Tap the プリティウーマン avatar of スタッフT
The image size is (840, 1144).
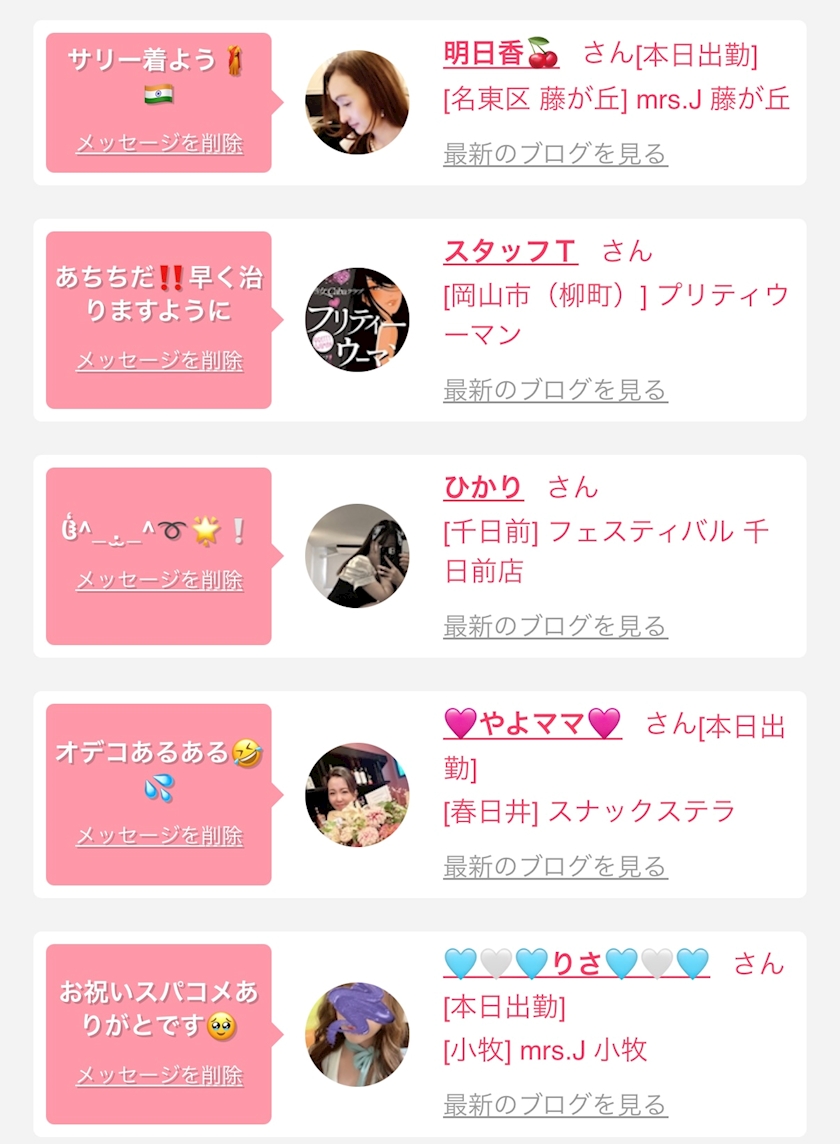pos(357,320)
